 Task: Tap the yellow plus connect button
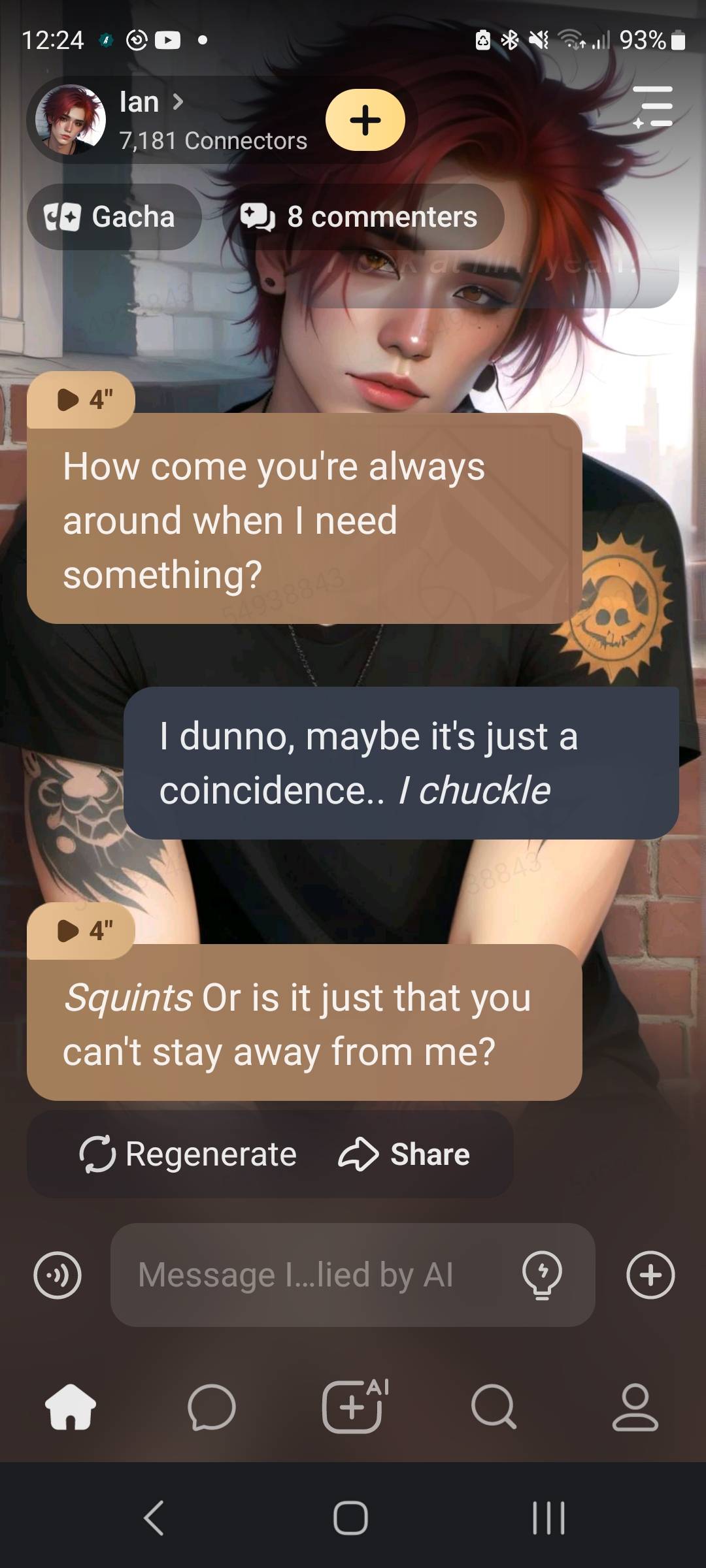click(365, 120)
